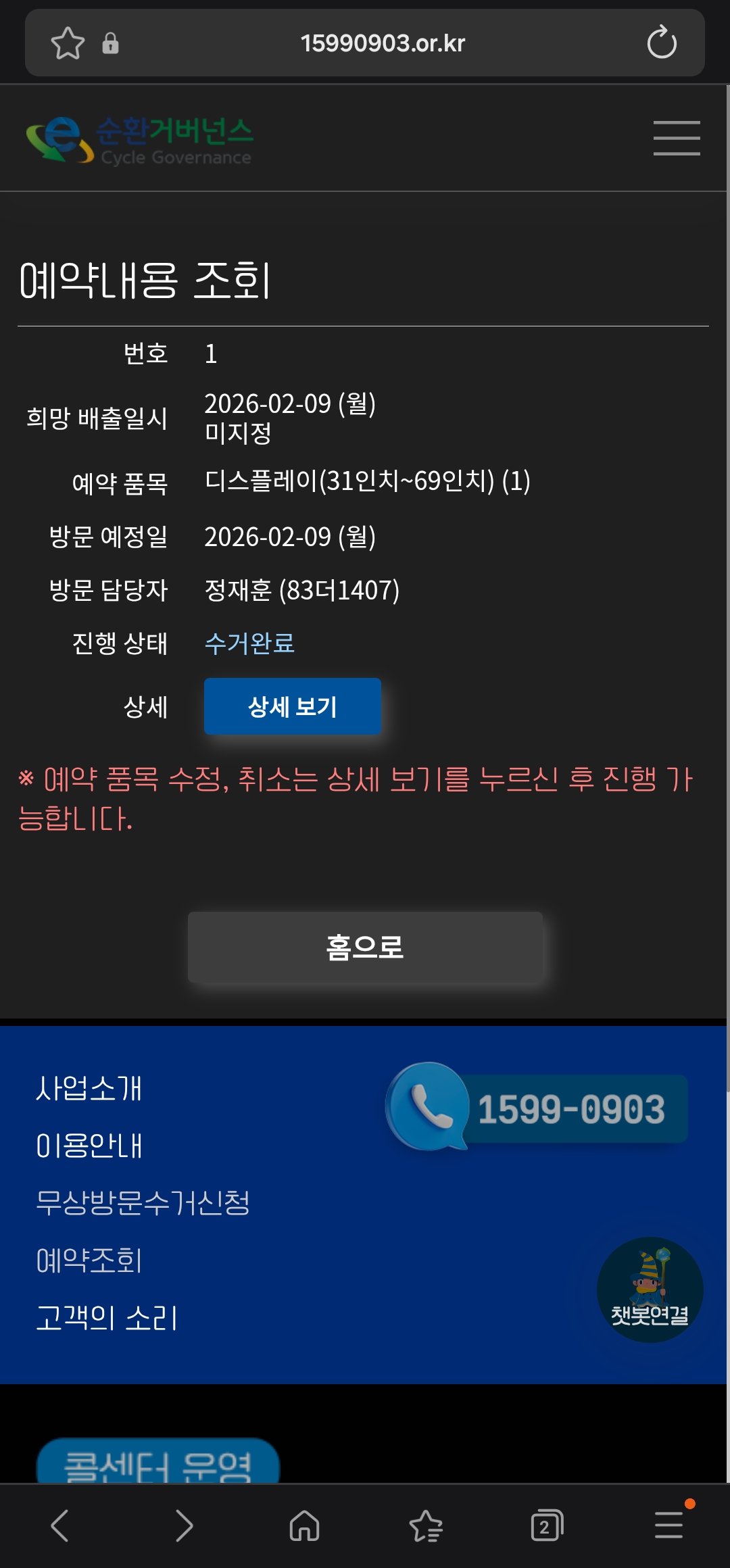
Task: Open the 예약조회 footer link
Action: point(89,1260)
